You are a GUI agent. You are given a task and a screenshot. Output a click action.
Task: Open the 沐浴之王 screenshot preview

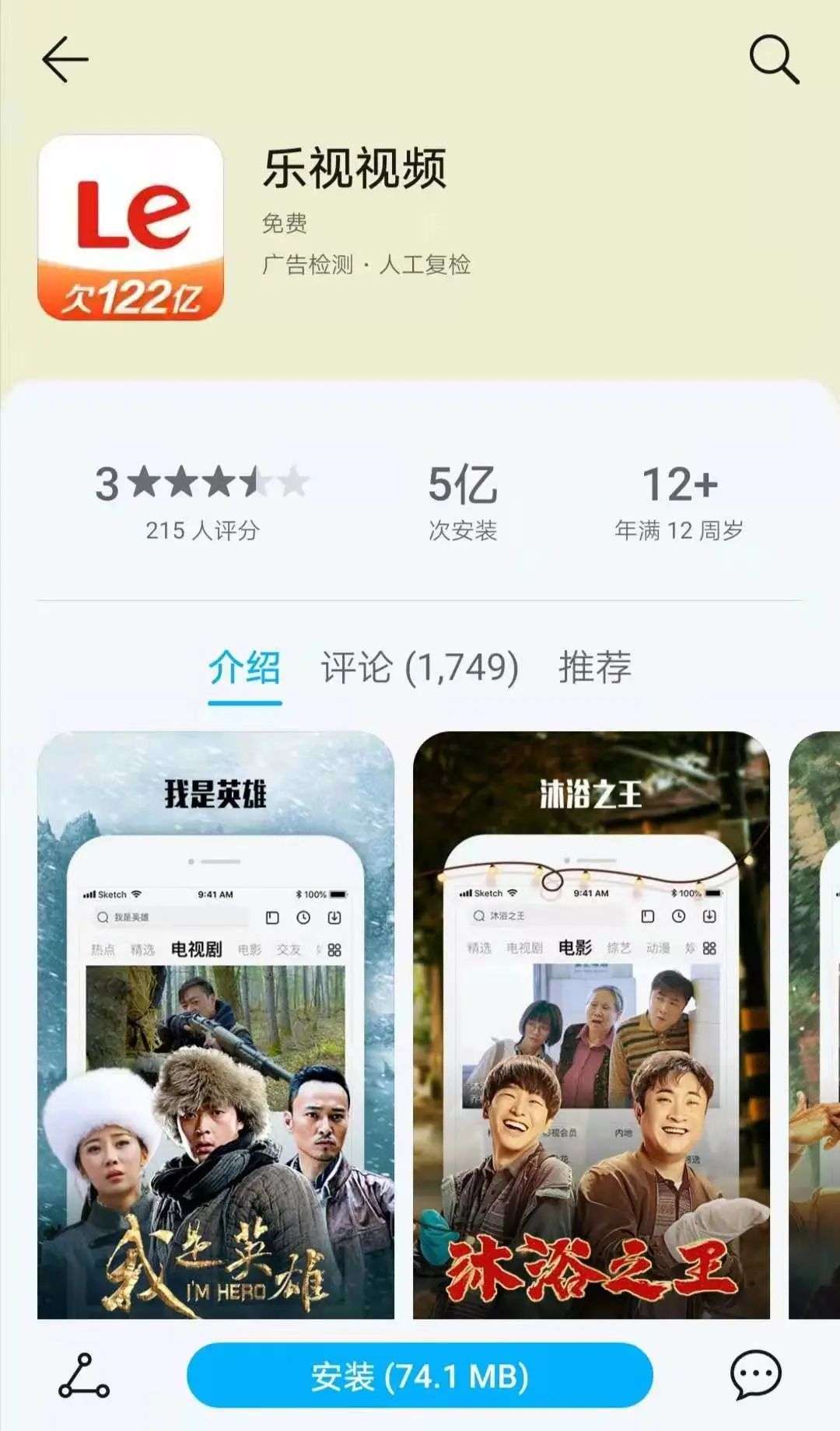pyautogui.click(x=591, y=1025)
